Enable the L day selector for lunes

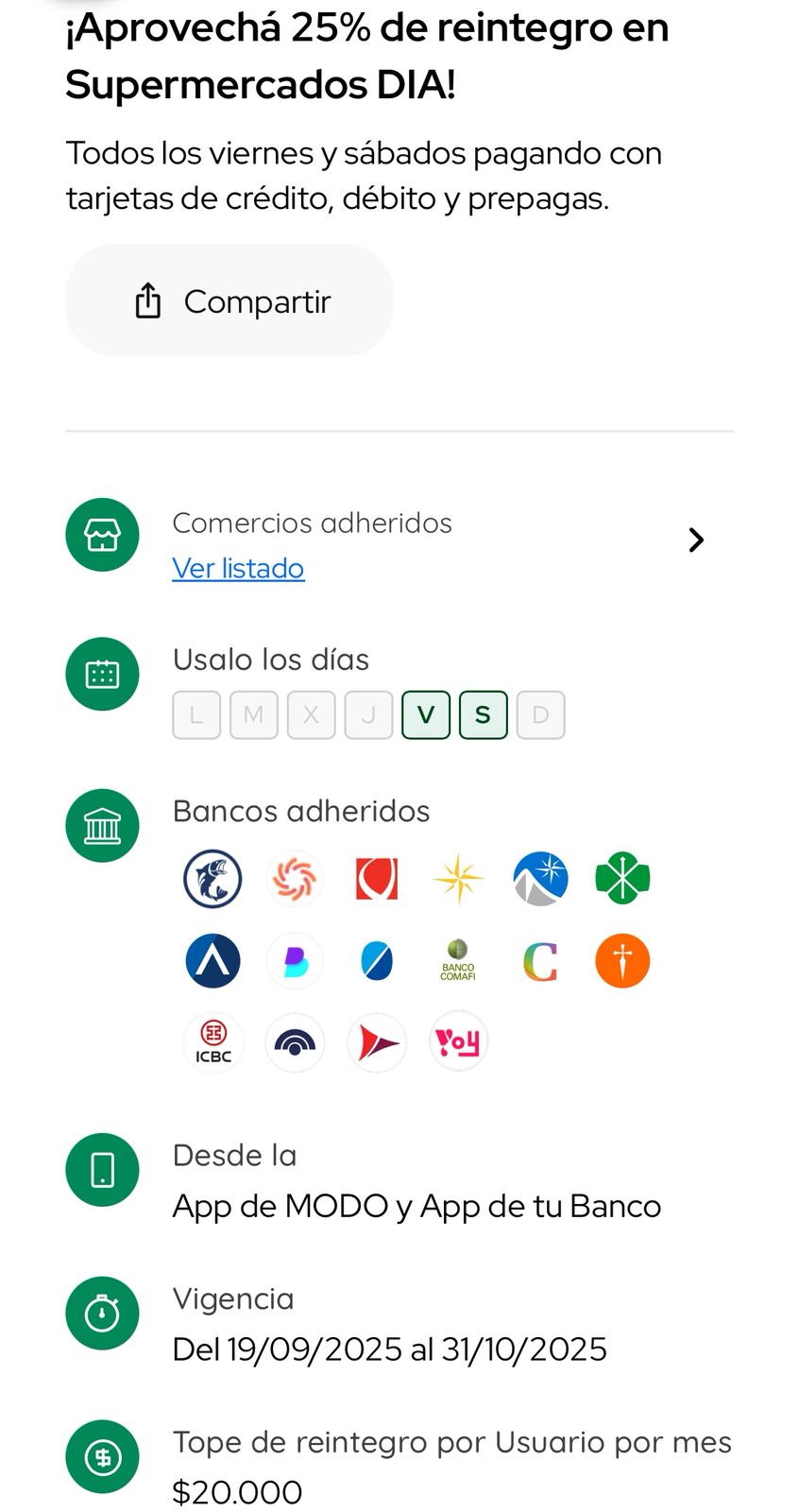195,715
